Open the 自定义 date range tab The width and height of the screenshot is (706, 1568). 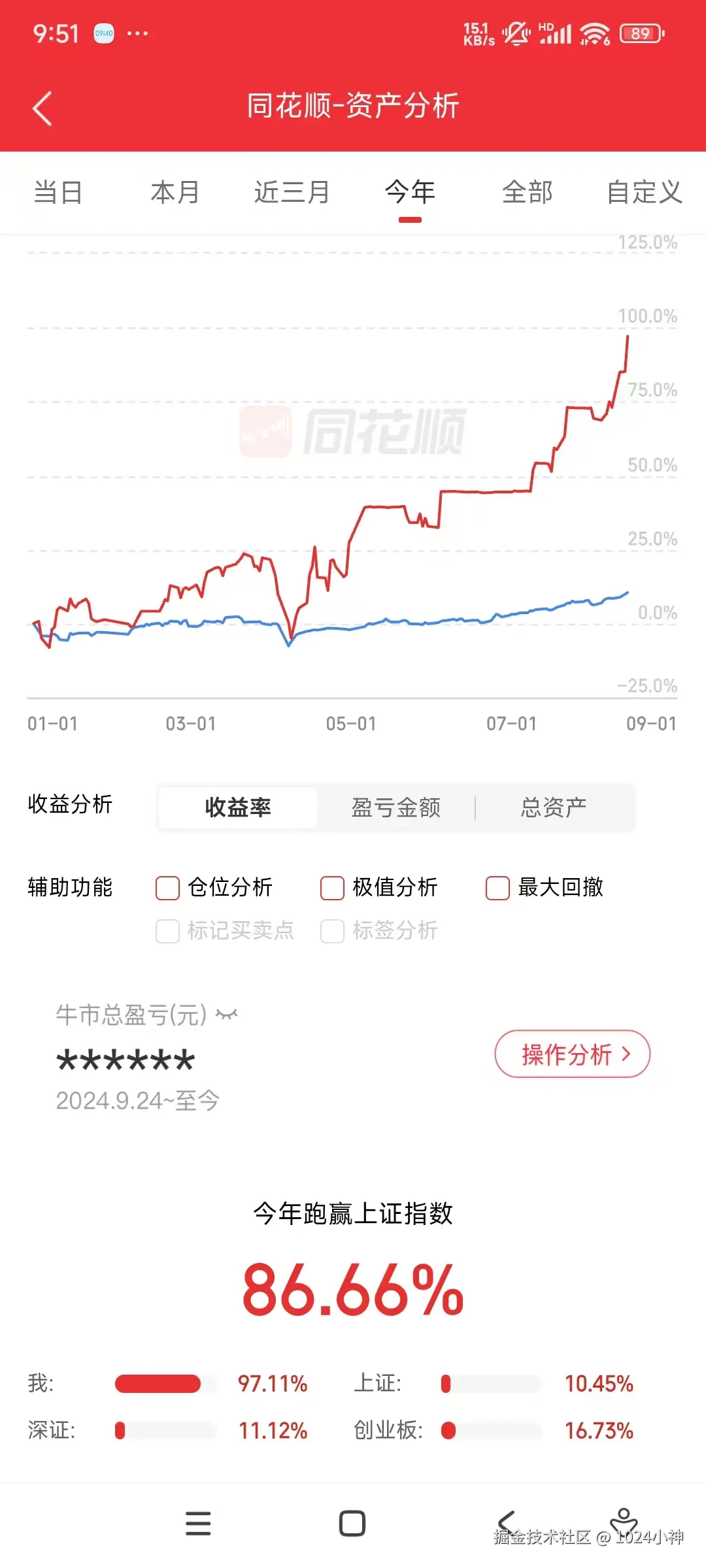click(644, 193)
